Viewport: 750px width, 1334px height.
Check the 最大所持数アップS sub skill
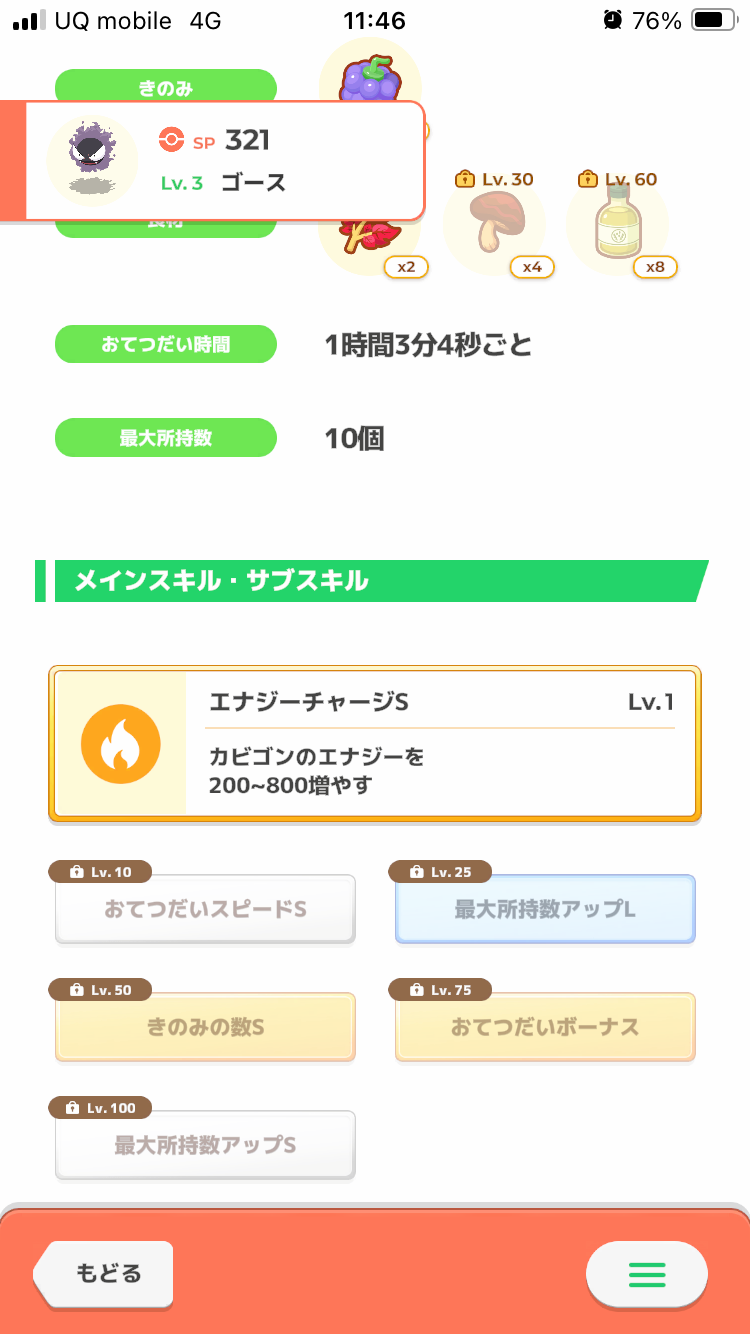tap(205, 1145)
